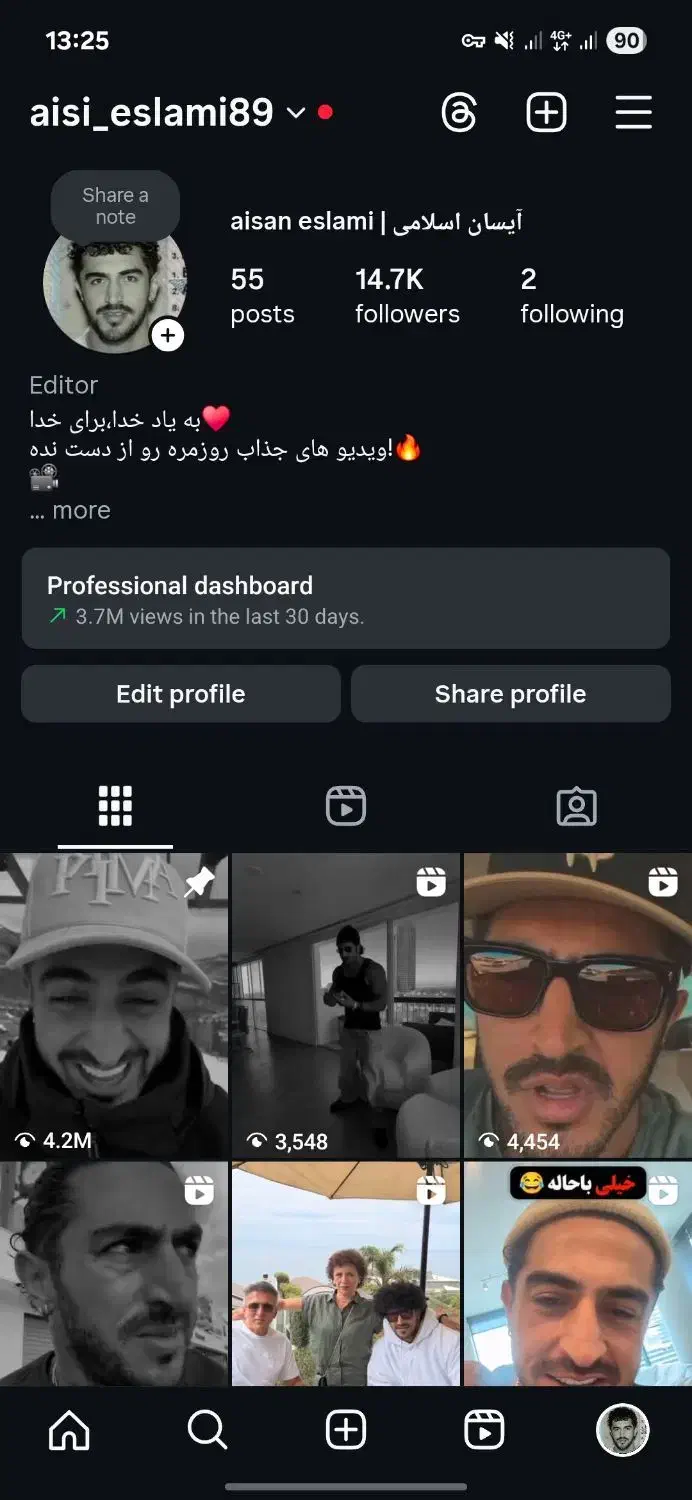The image size is (692, 1500).
Task: Open the pinned post with 4.2M views
Action: [114, 1005]
